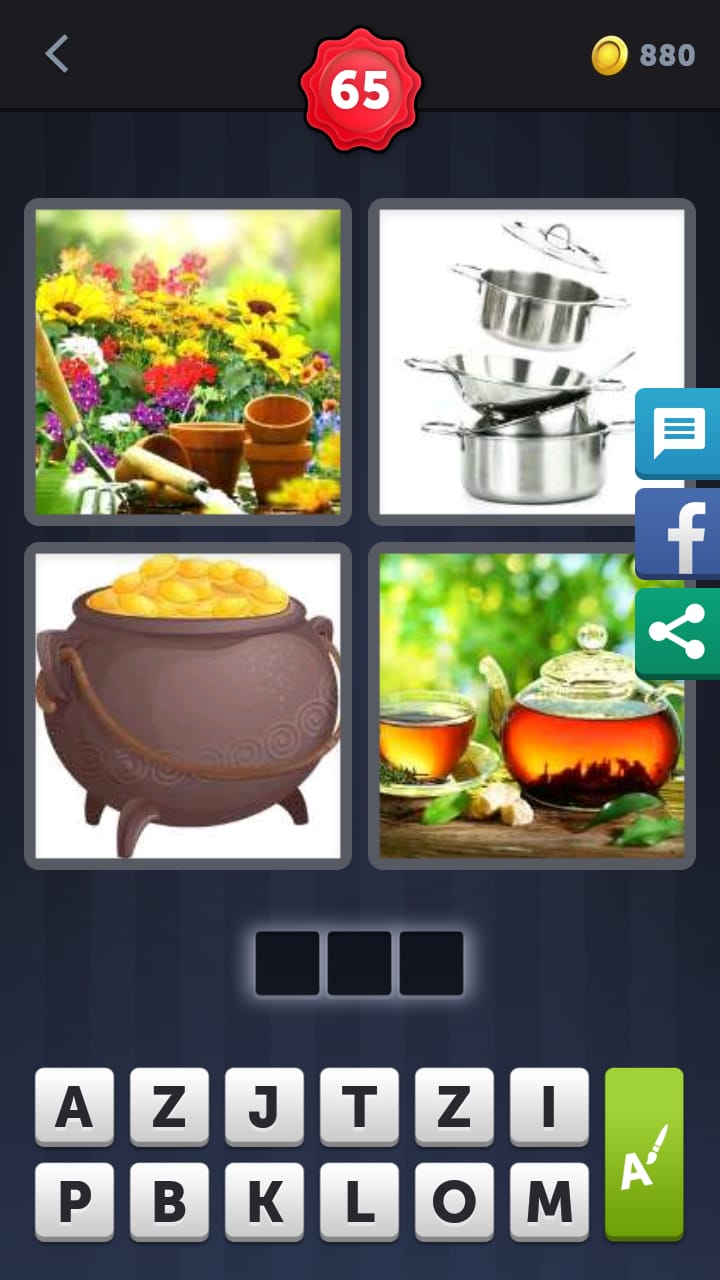720x1280 pixels.
Task: Select the letter A tile
Action: (74, 1106)
